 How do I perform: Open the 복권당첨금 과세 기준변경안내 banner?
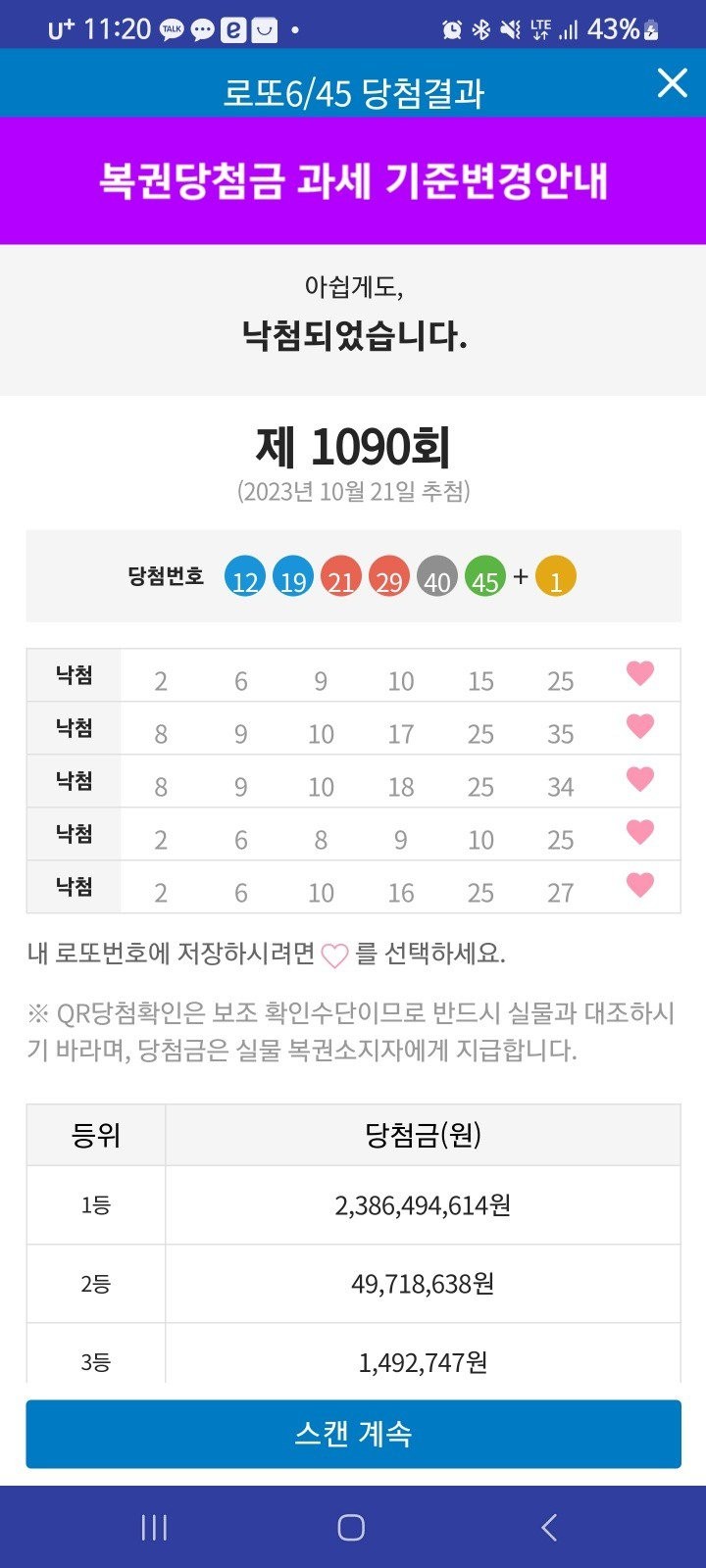(353, 180)
